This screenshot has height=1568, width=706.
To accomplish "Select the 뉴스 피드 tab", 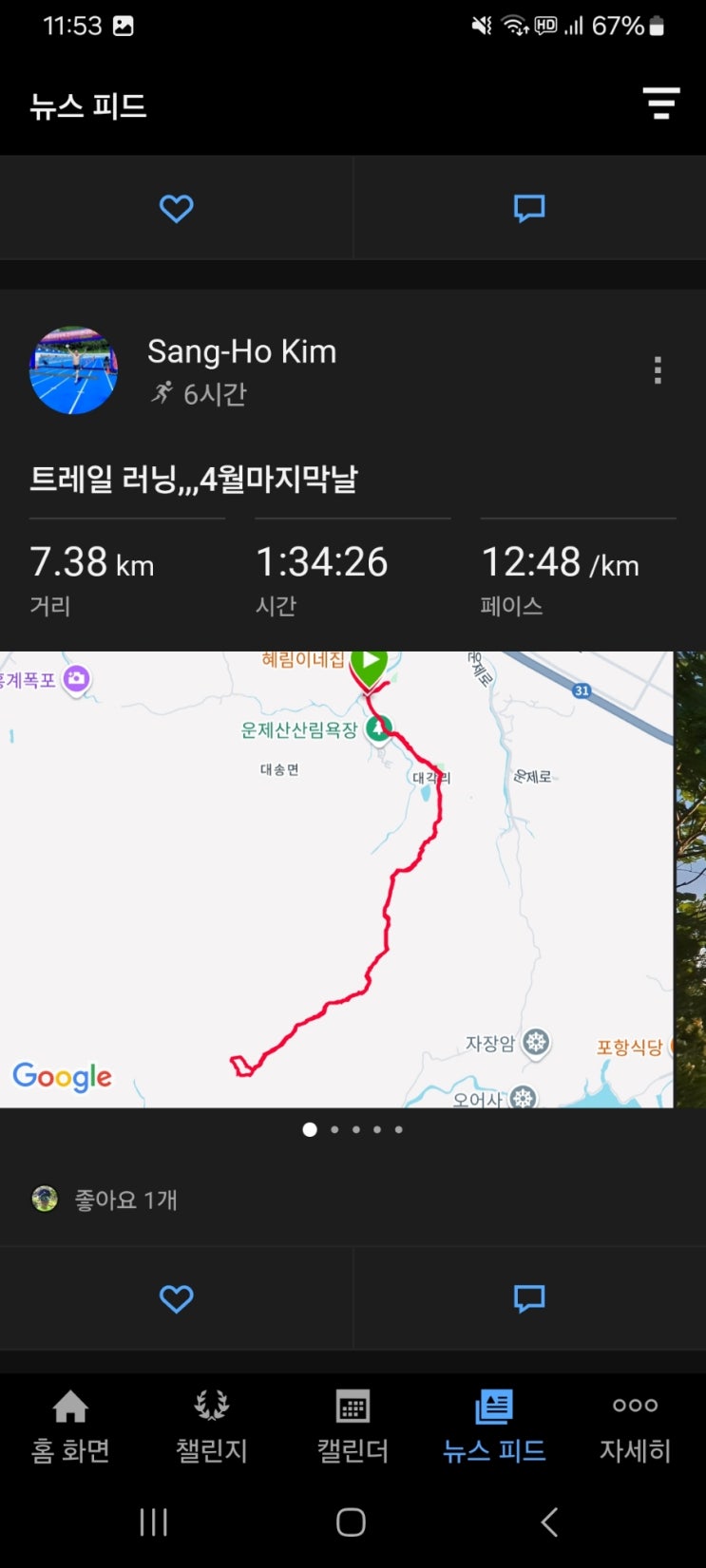I will [x=494, y=1427].
